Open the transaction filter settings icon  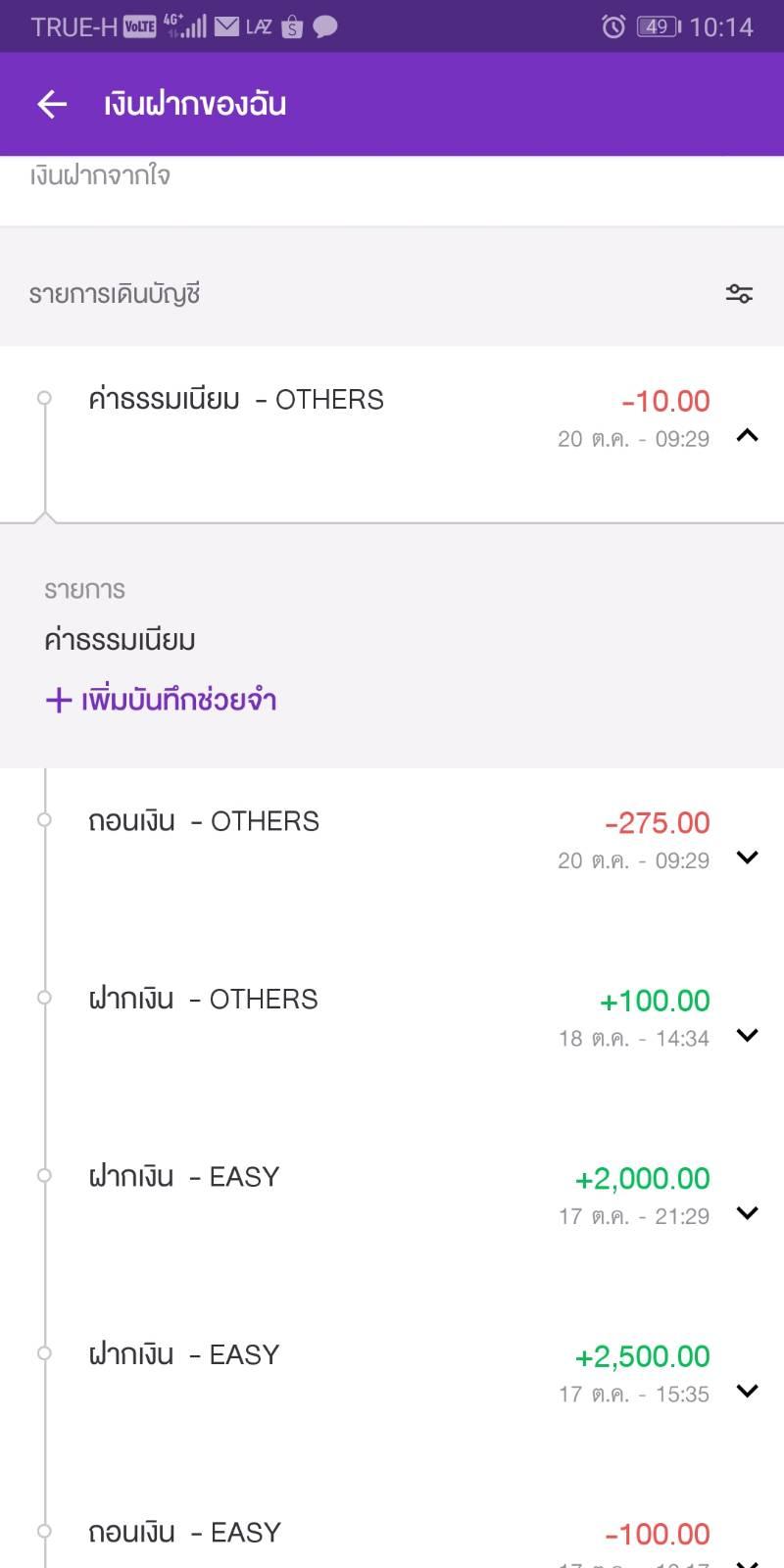click(739, 293)
